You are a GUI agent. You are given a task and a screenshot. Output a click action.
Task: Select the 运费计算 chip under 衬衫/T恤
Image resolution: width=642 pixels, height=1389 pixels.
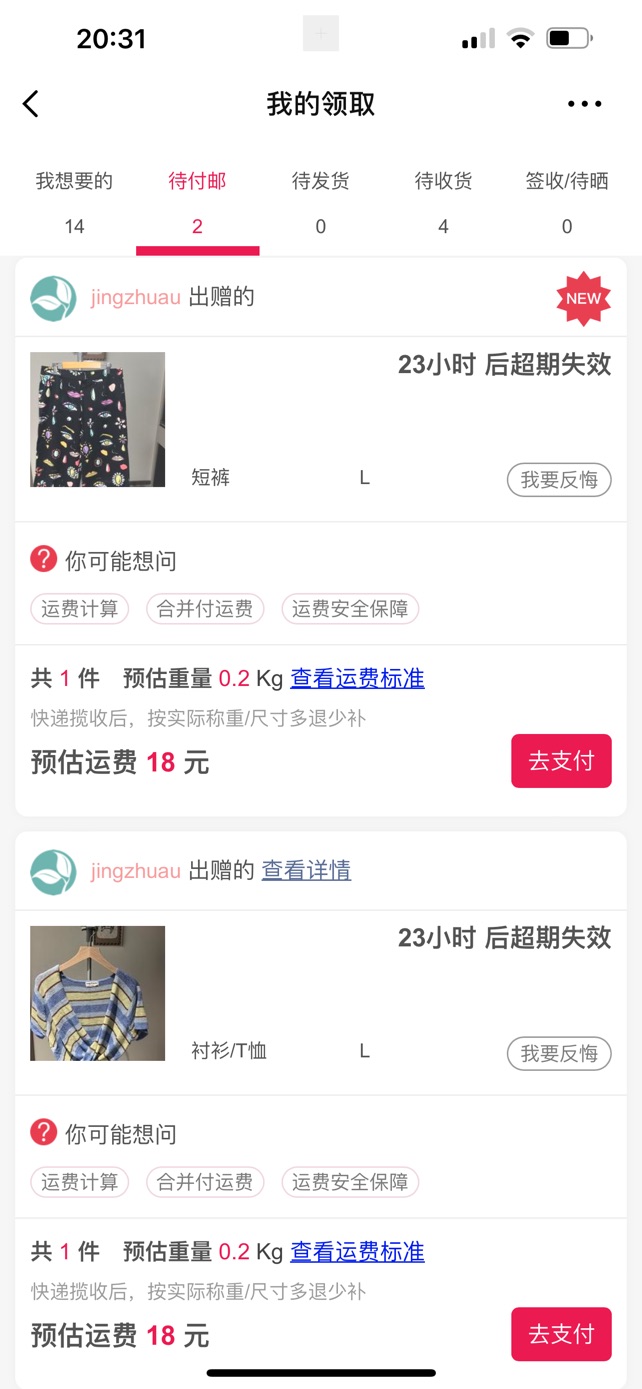pyautogui.click(x=80, y=1182)
